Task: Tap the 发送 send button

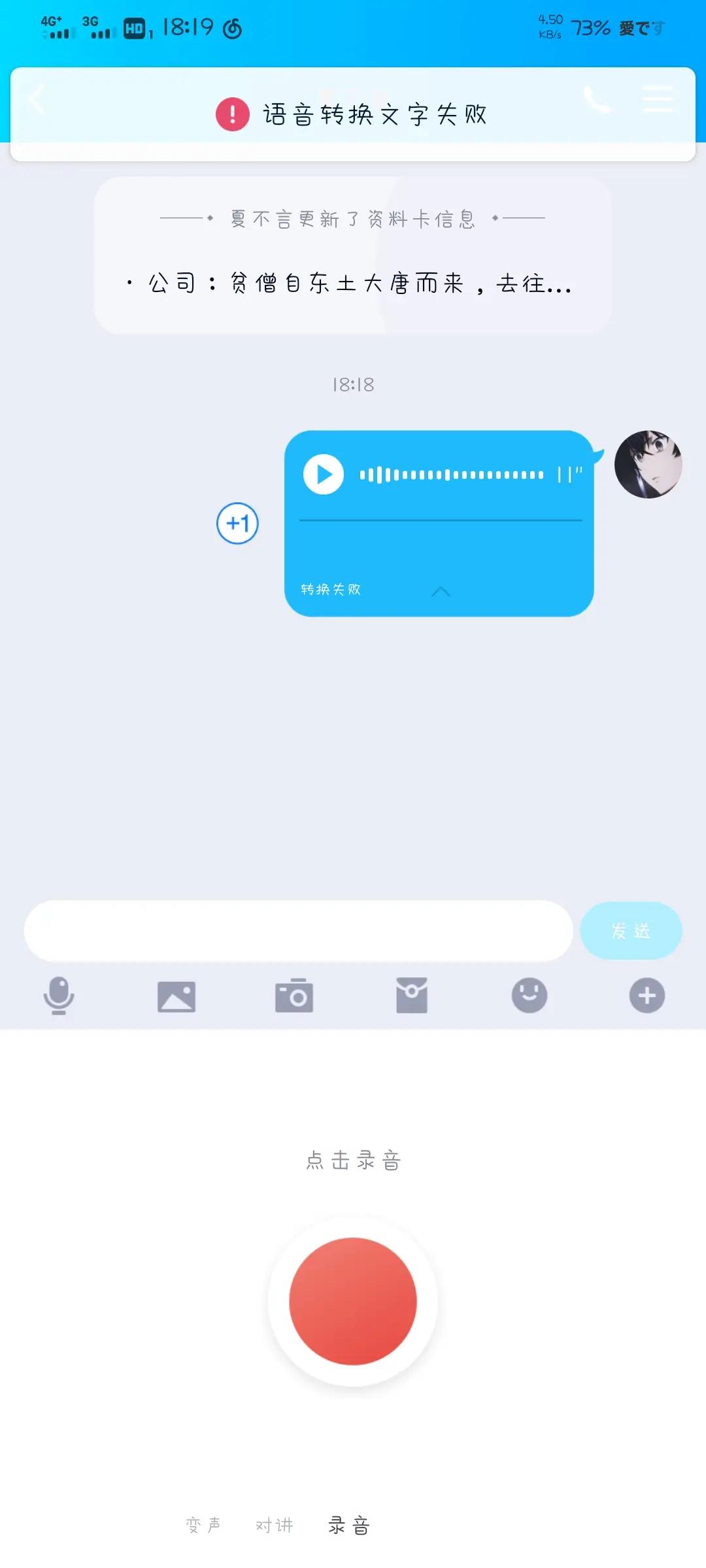Action: point(631,930)
